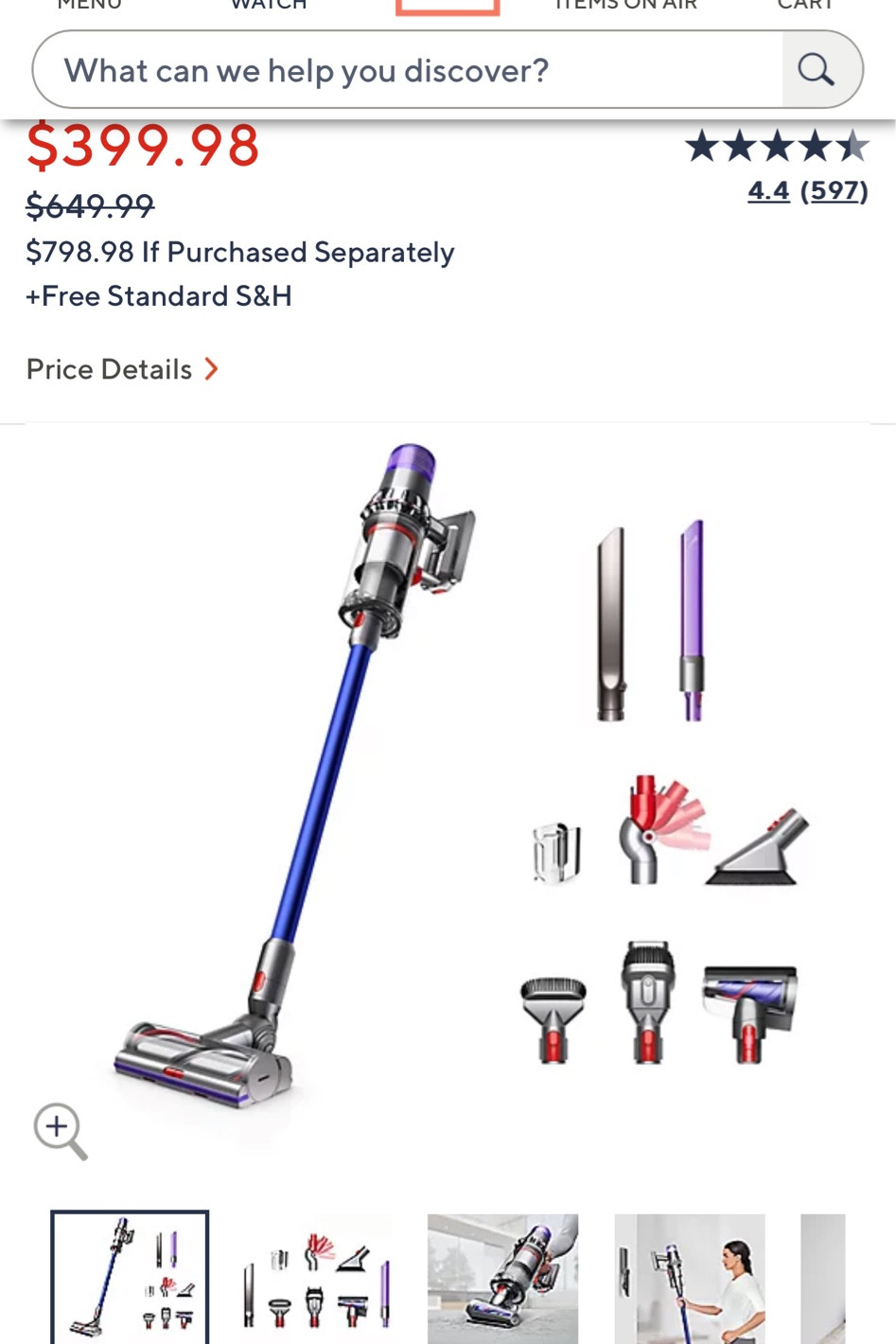Image resolution: width=896 pixels, height=1344 pixels.
Task: Click the Watch section icon
Action: point(266,5)
